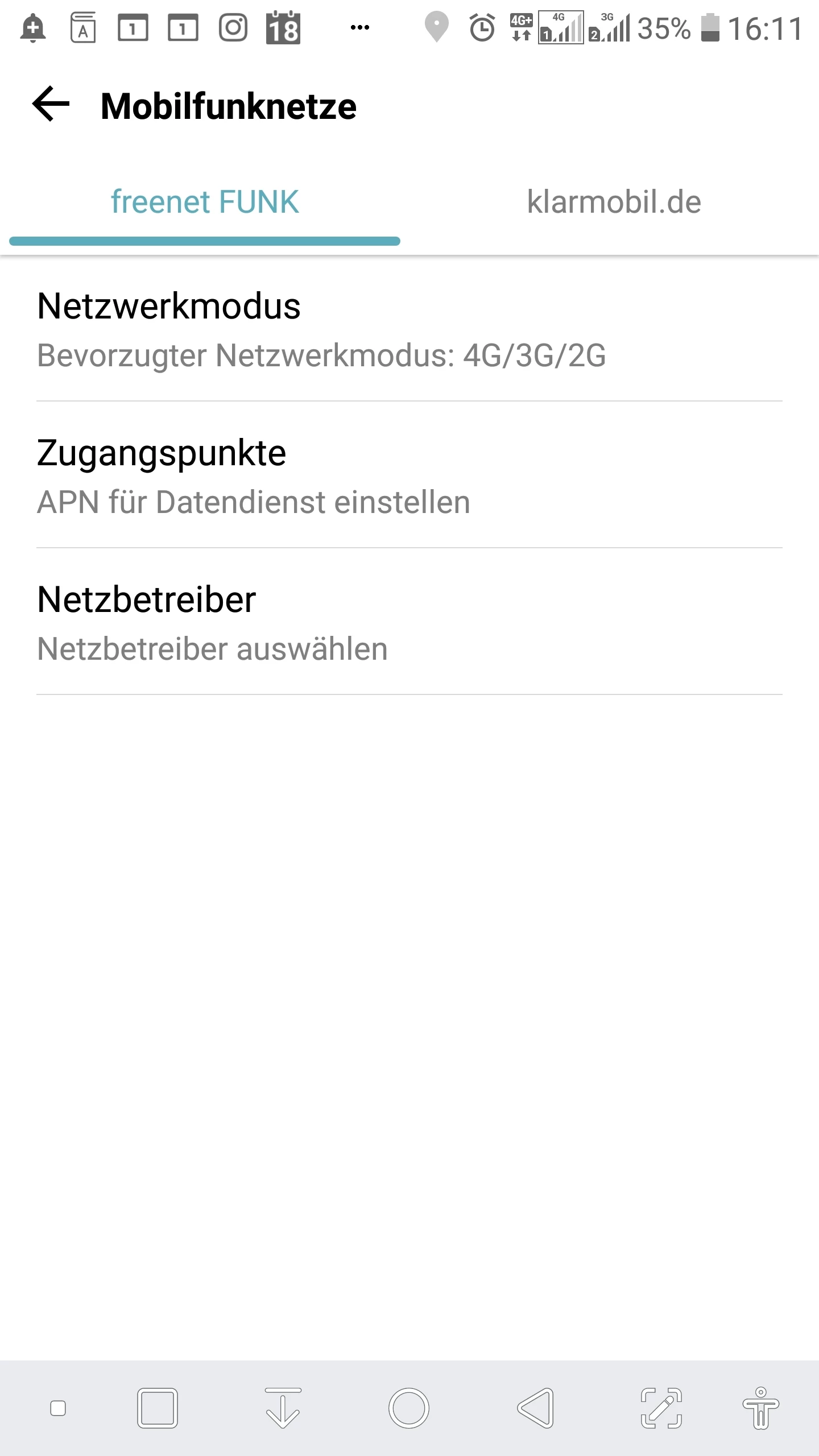
Task: Pull down notifications via arrow button
Action: tap(283, 1408)
